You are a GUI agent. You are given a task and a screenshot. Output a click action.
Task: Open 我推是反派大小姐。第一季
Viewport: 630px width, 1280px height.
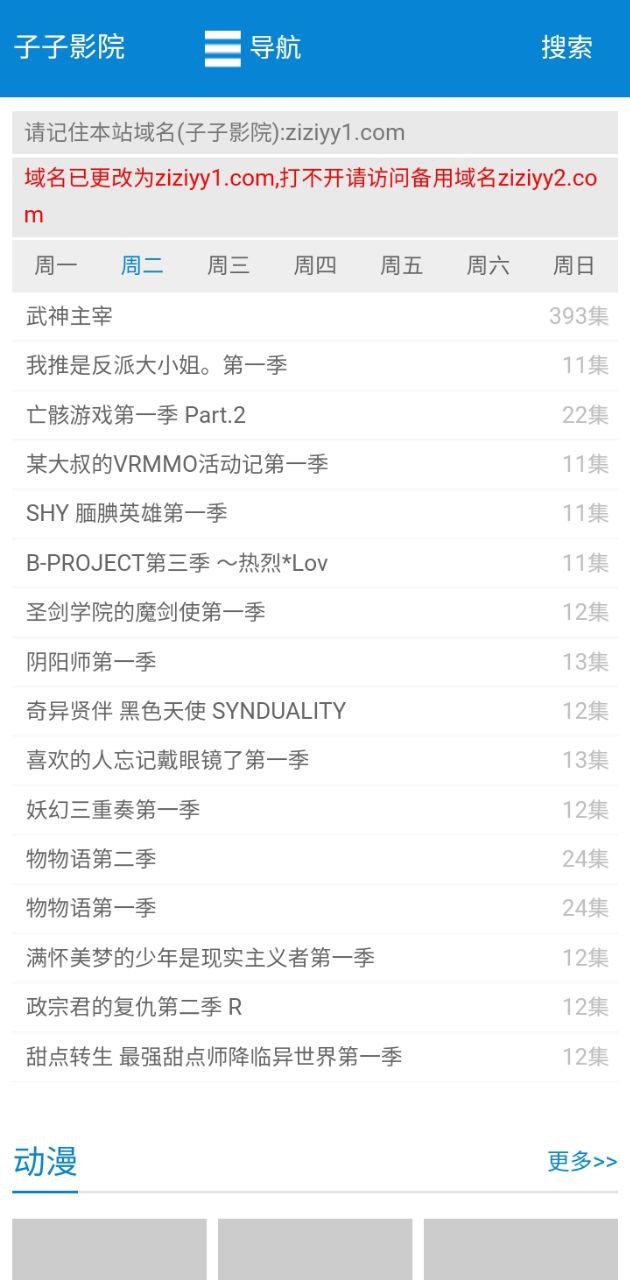coord(156,366)
